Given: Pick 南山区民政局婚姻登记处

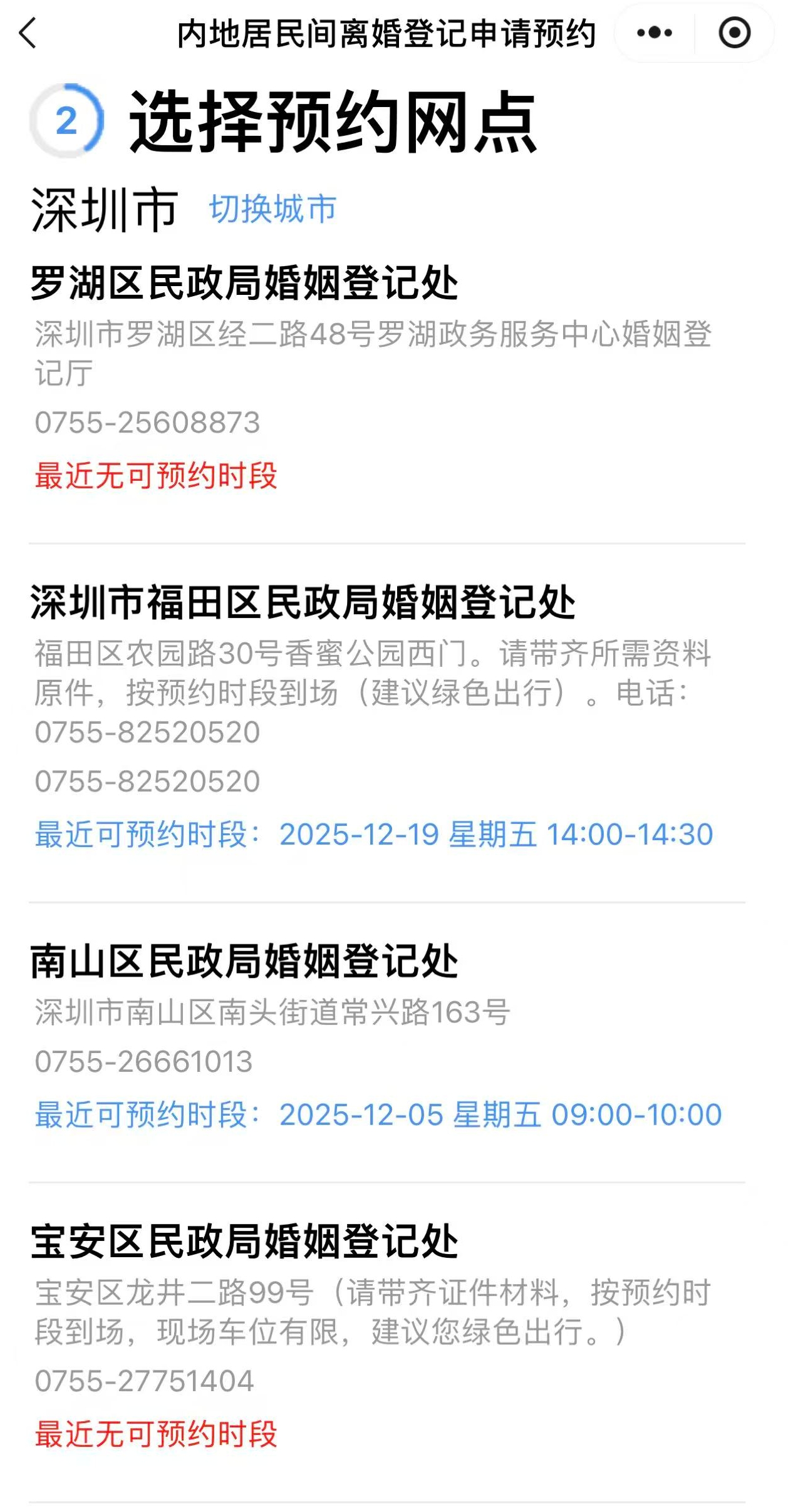Looking at the screenshot, I should 244,962.
